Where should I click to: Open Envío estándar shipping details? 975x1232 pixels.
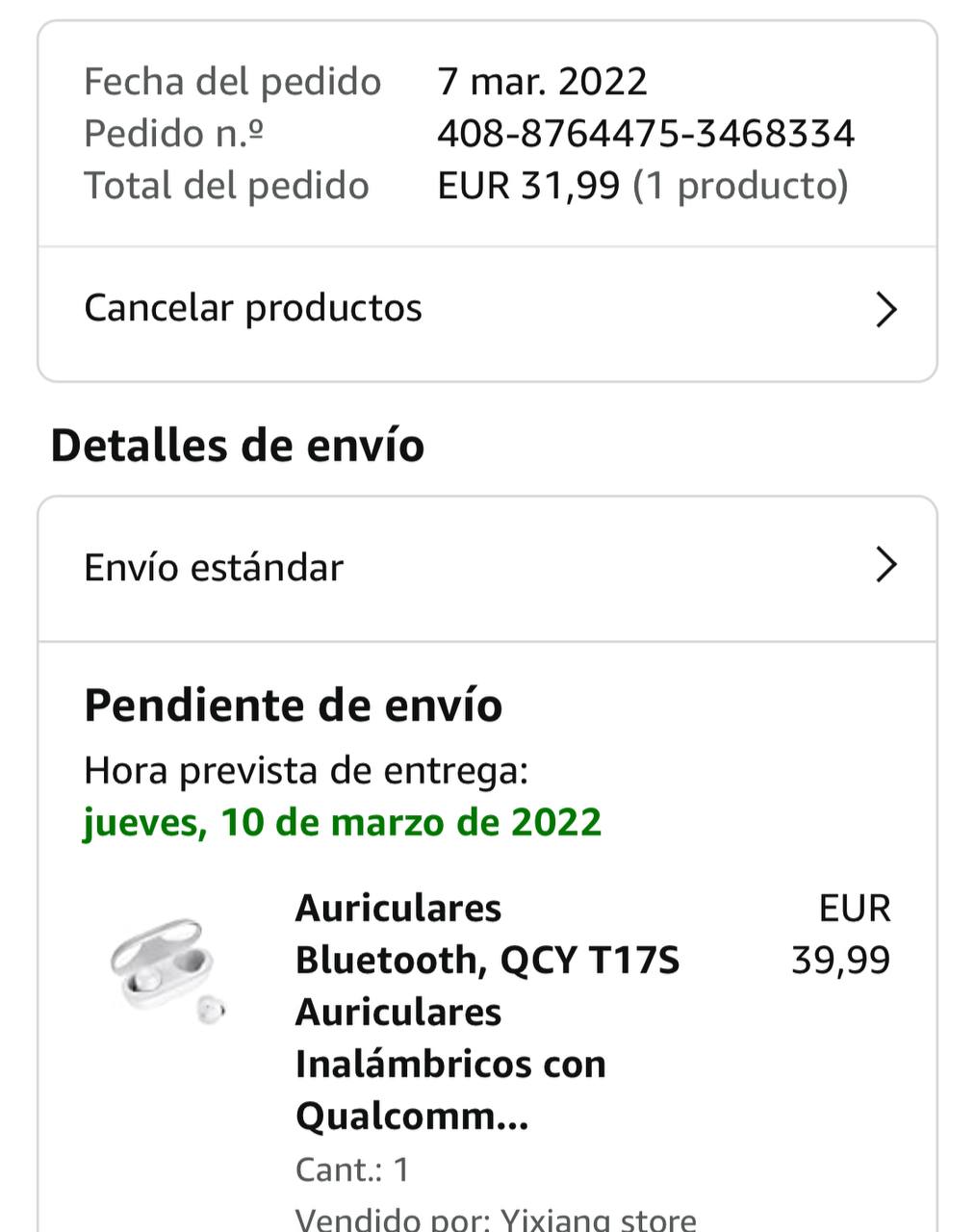click(486, 567)
